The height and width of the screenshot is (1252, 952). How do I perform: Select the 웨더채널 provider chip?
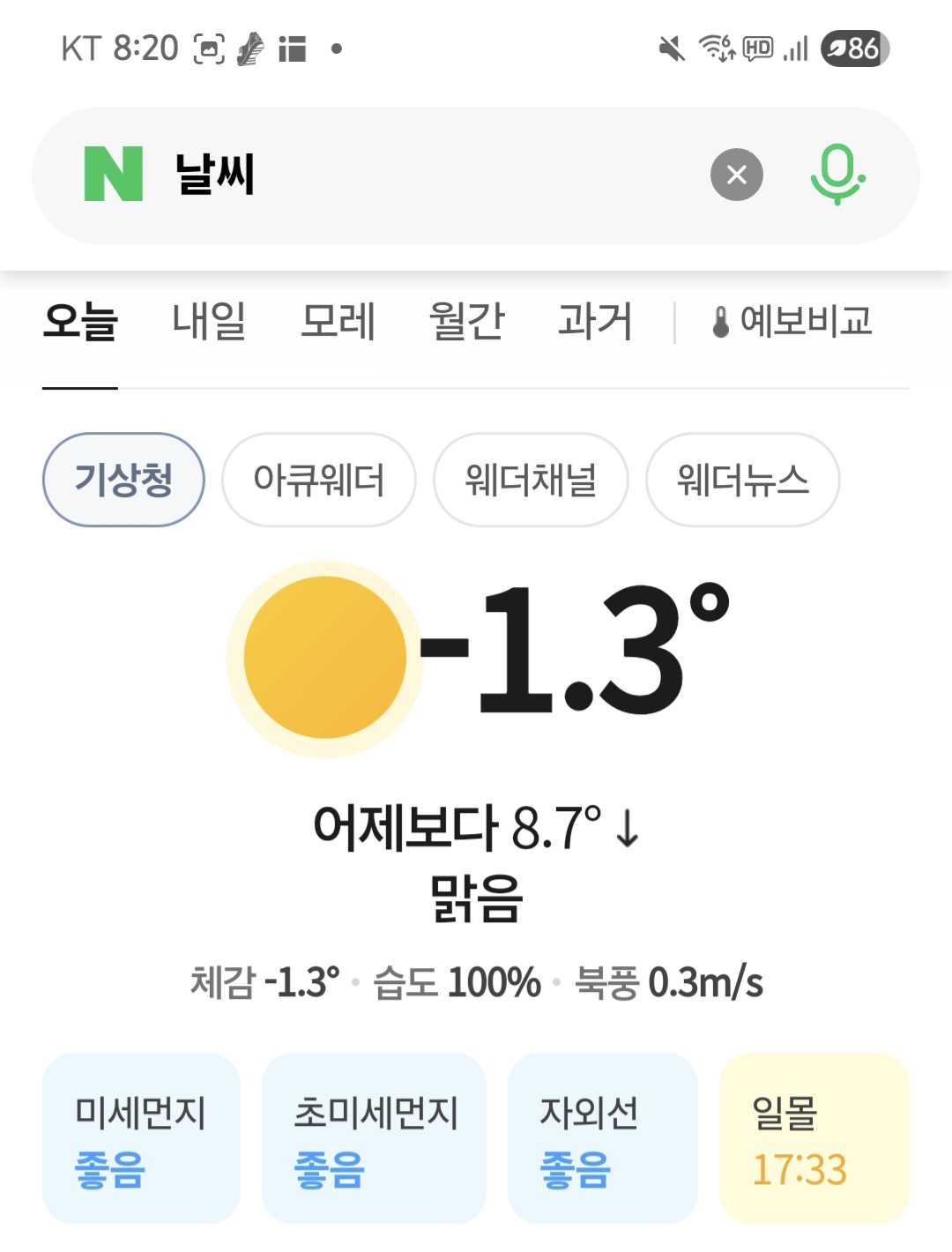coord(531,480)
